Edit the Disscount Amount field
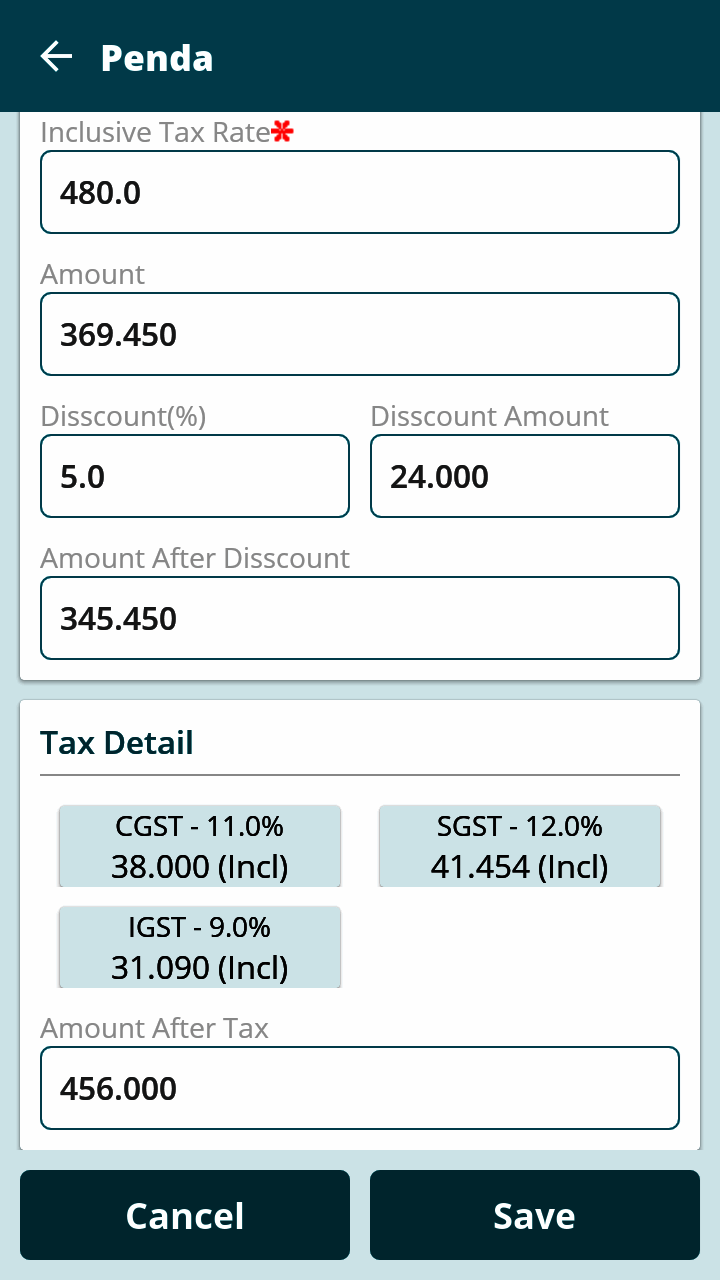Screen dimensions: 720x1280 pyautogui.click(x=525, y=476)
